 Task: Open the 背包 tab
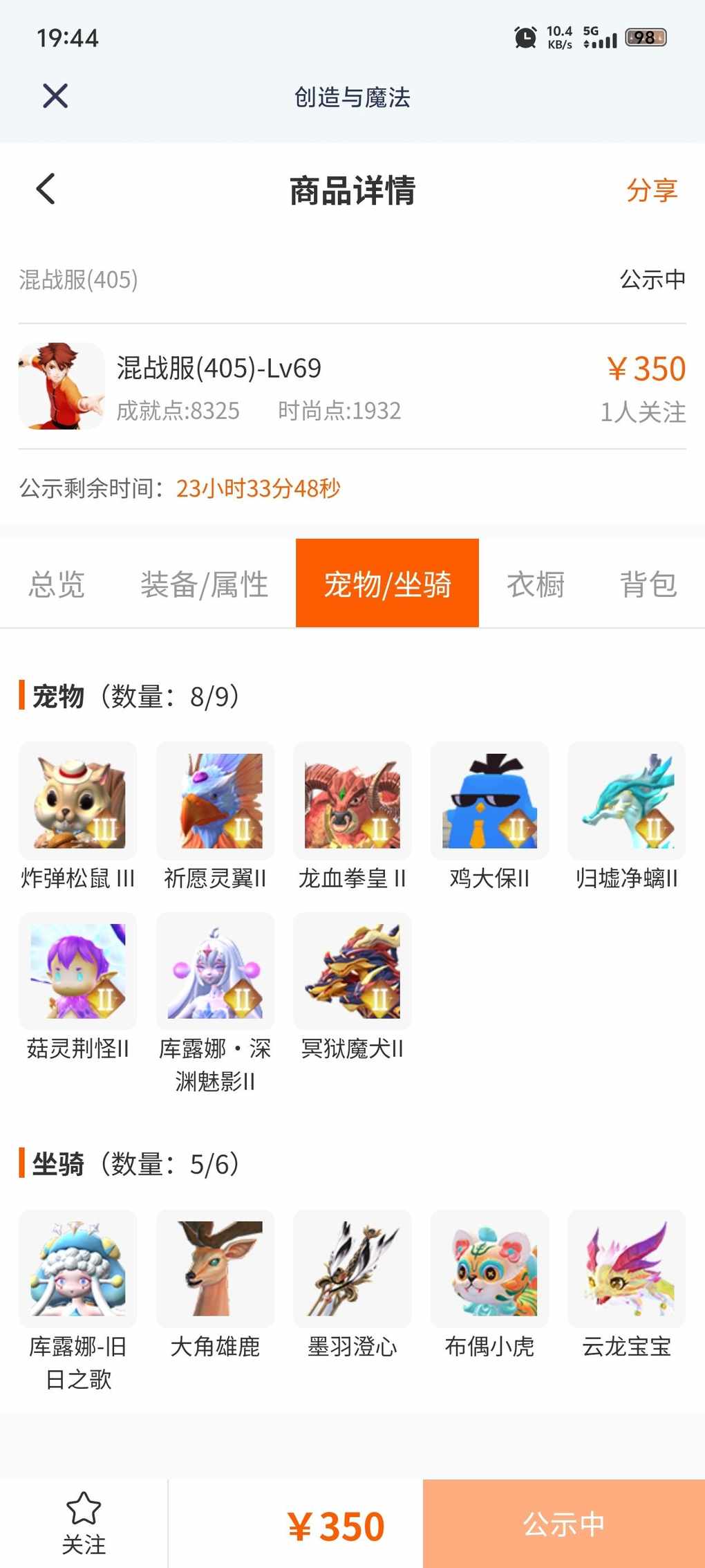[x=648, y=584]
